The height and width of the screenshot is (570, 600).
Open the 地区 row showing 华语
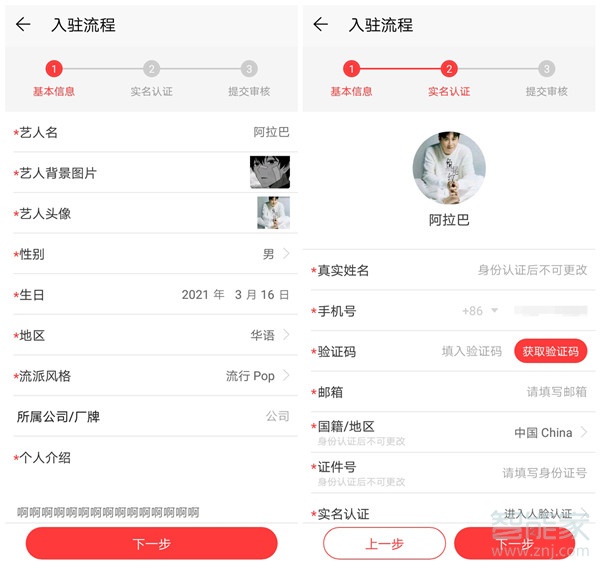270,335
